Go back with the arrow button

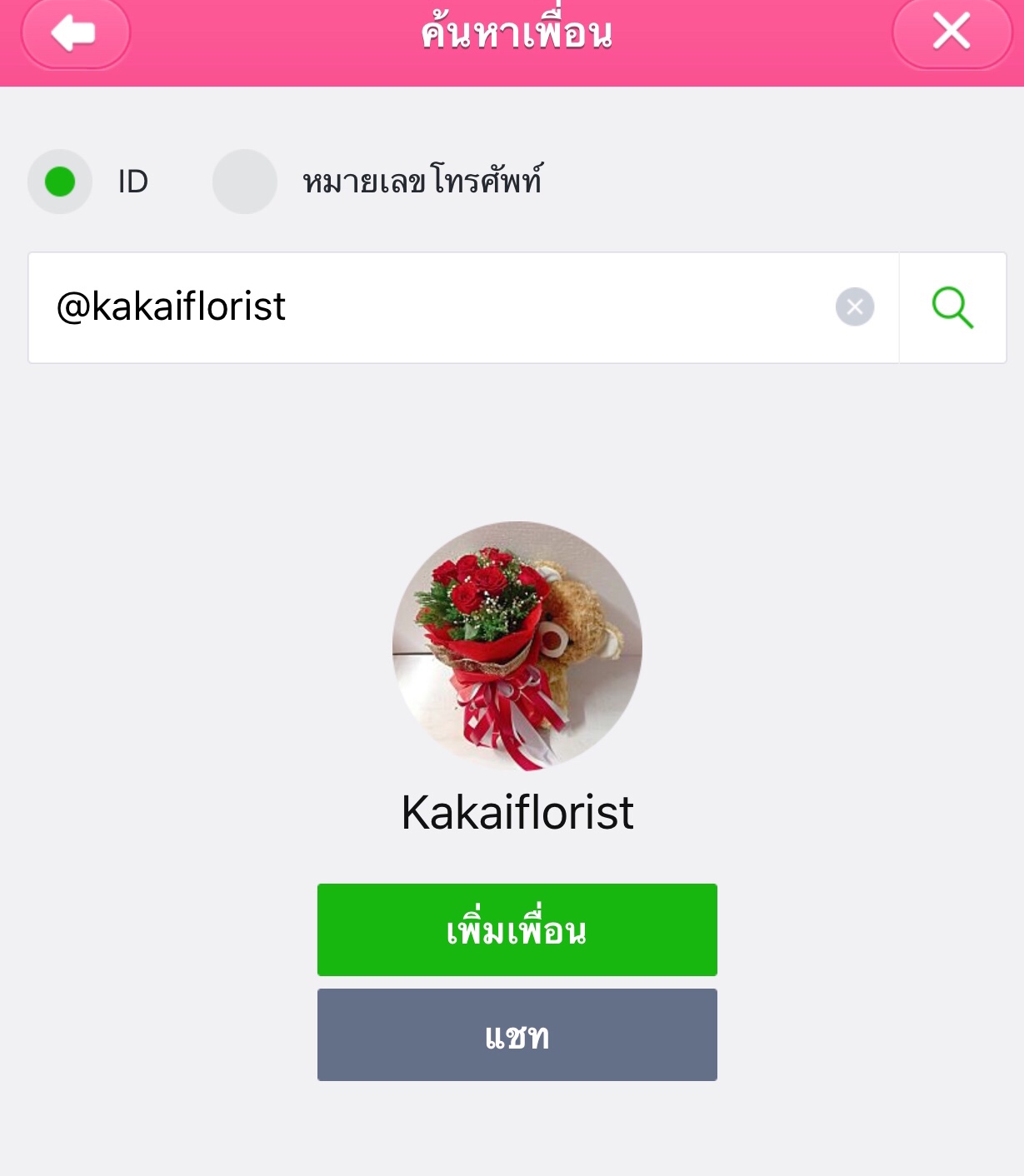pyautogui.click(x=75, y=34)
